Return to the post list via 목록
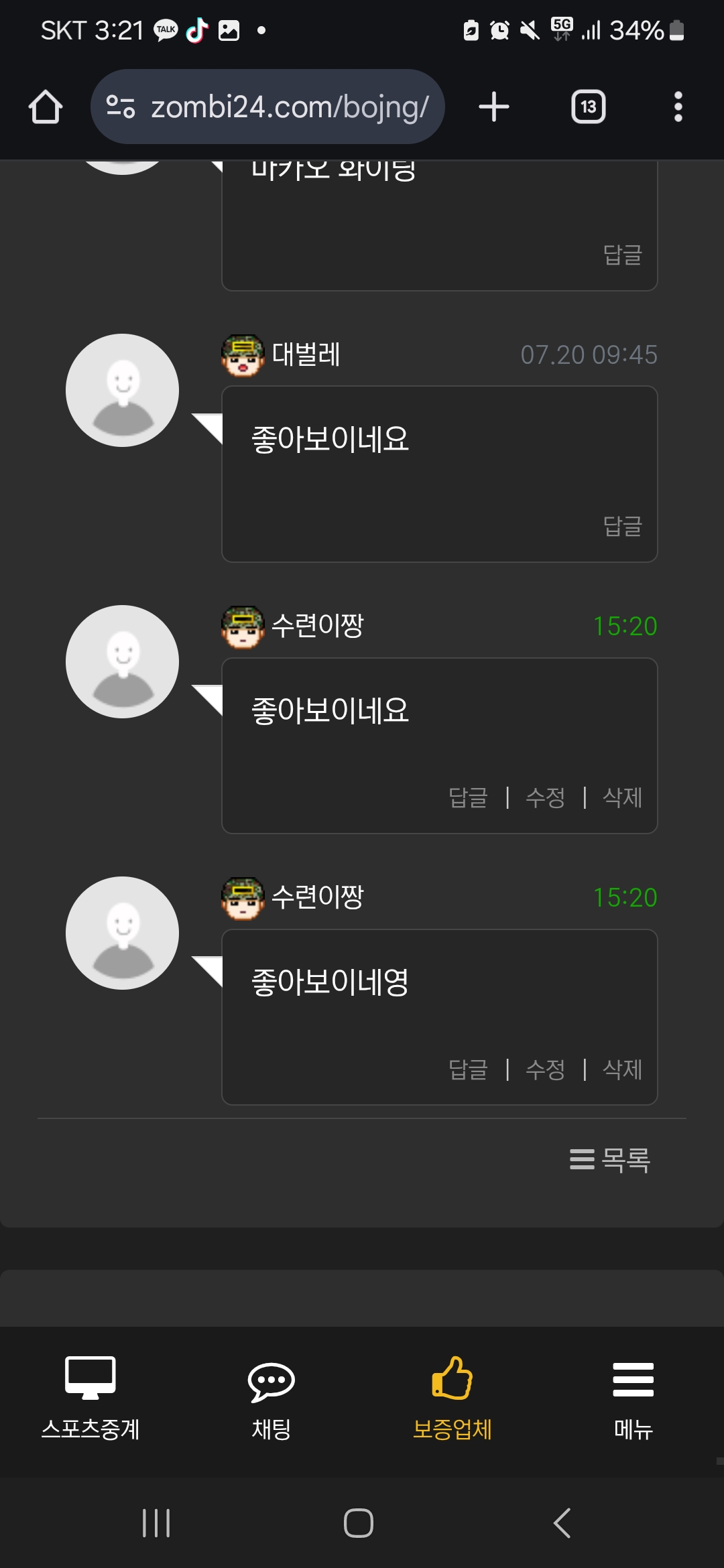The image size is (724, 1568). (610, 1159)
